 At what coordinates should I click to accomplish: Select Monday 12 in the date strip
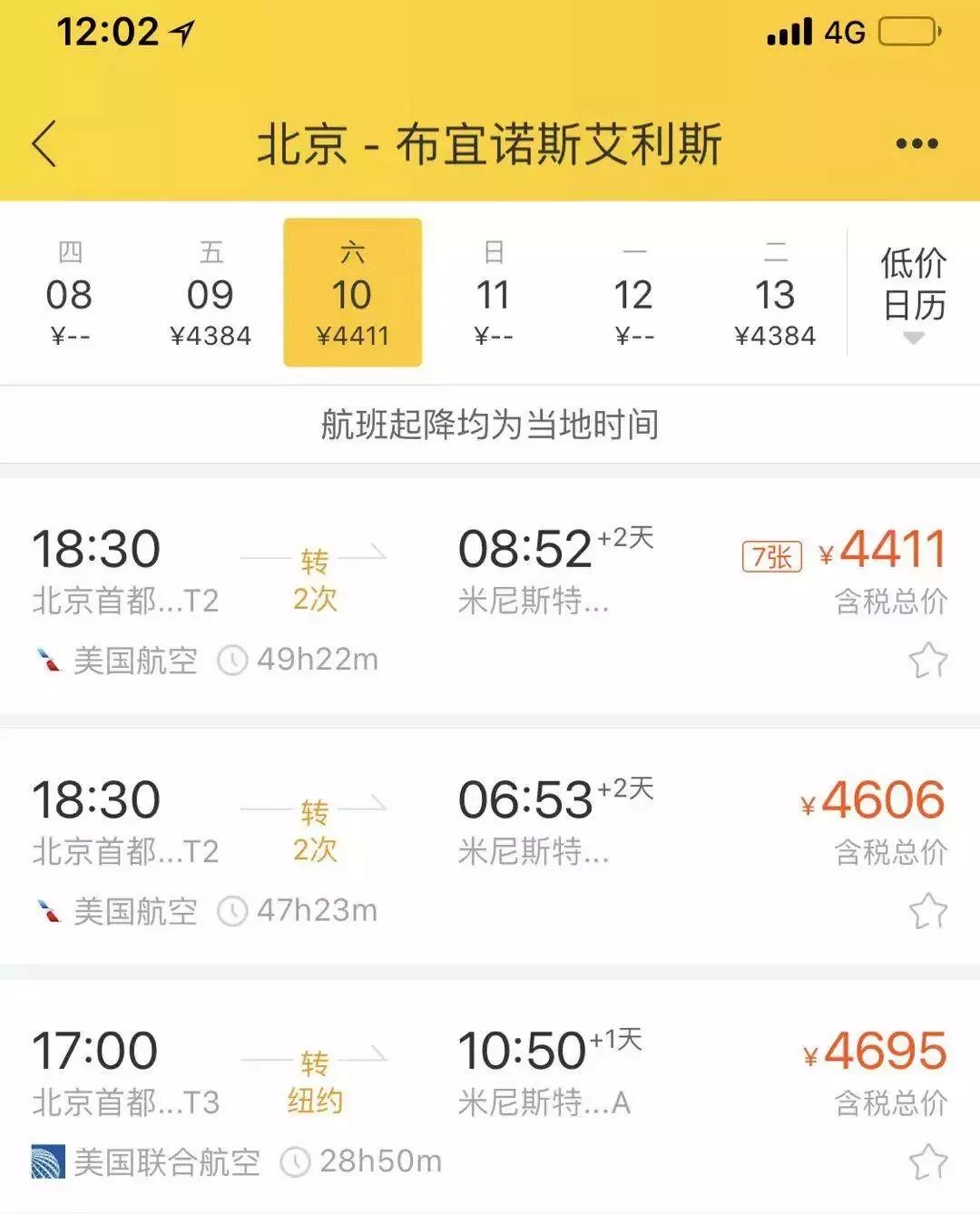pyautogui.click(x=633, y=293)
